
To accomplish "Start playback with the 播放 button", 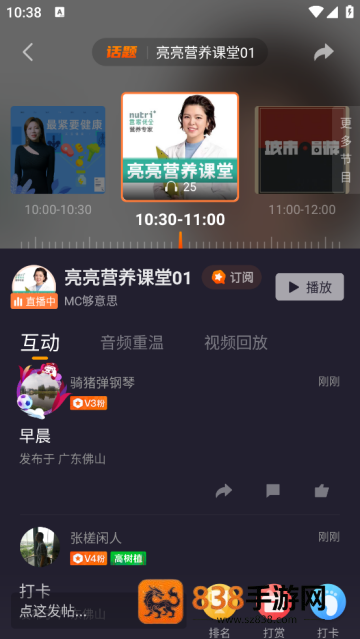I will [309, 287].
